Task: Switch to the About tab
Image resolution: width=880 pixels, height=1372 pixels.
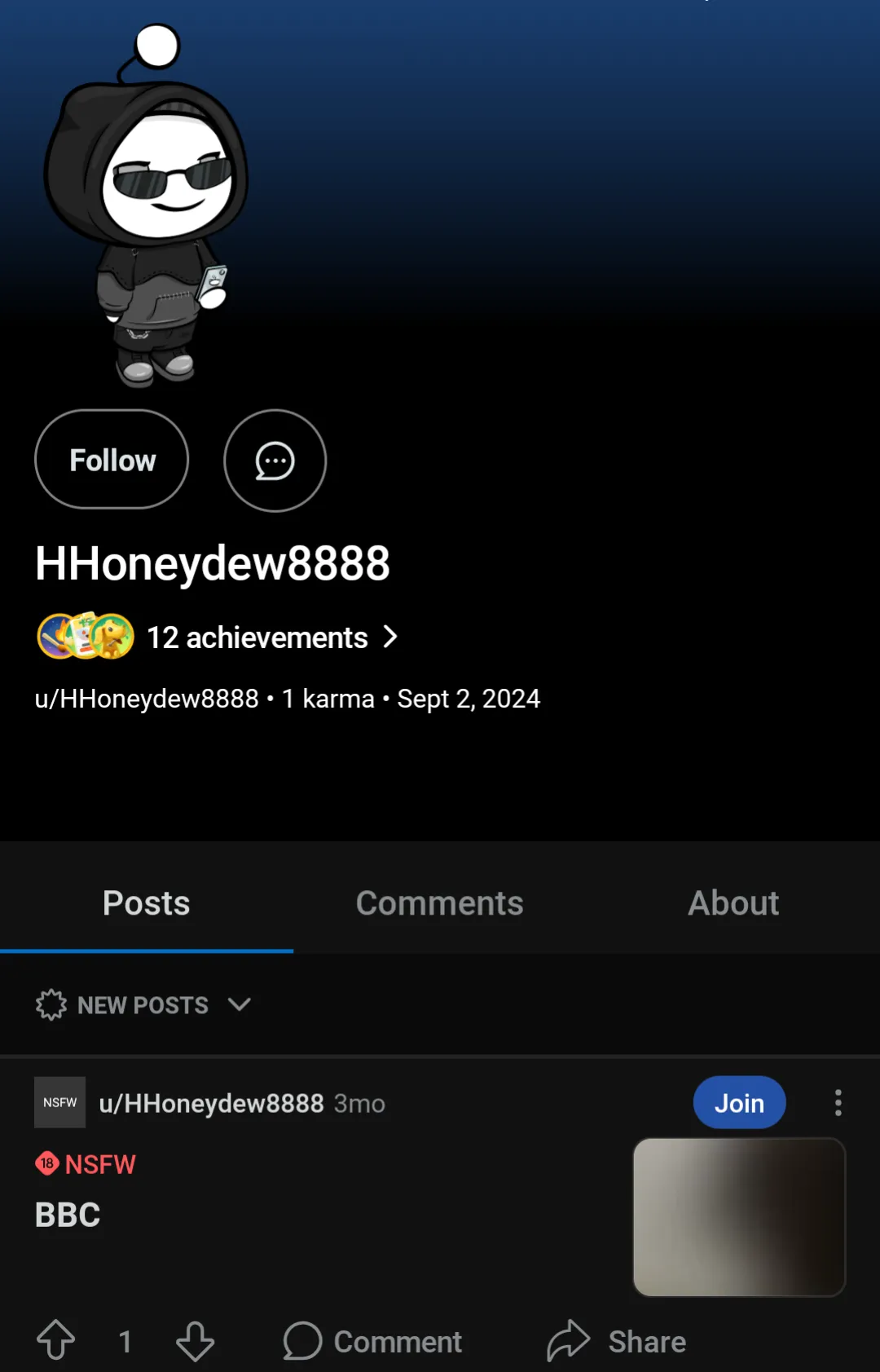Action: pyautogui.click(x=733, y=903)
